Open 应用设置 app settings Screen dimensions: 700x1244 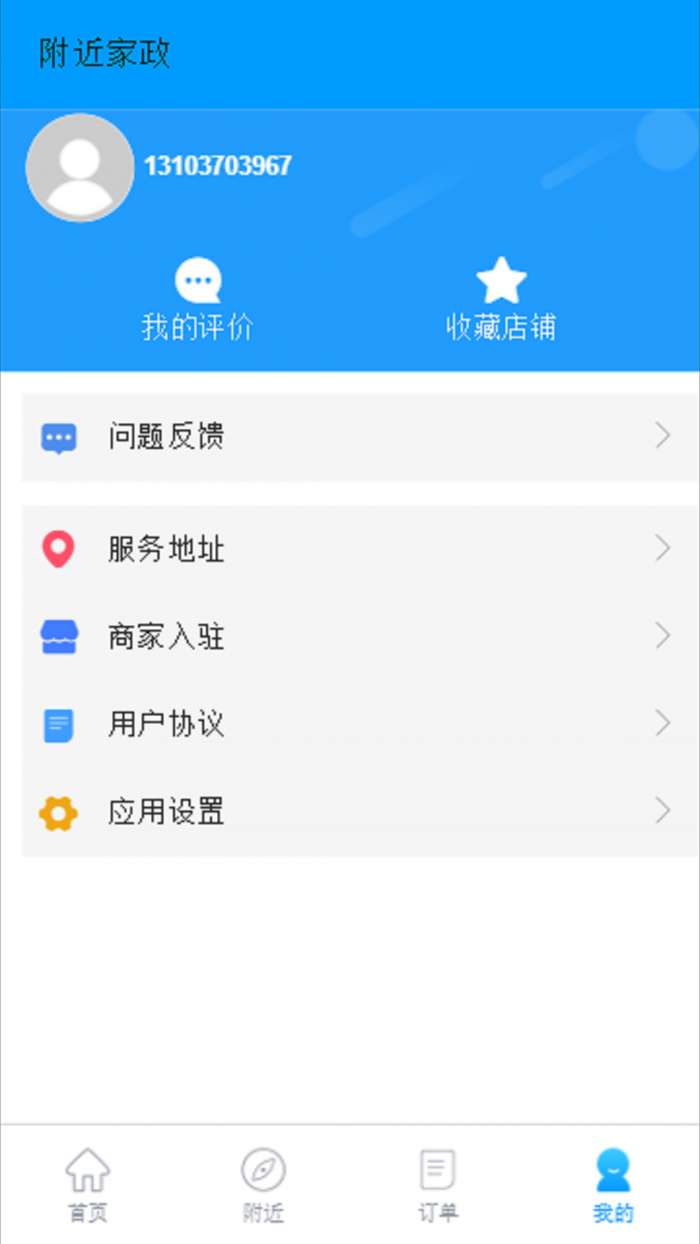pos(349,812)
